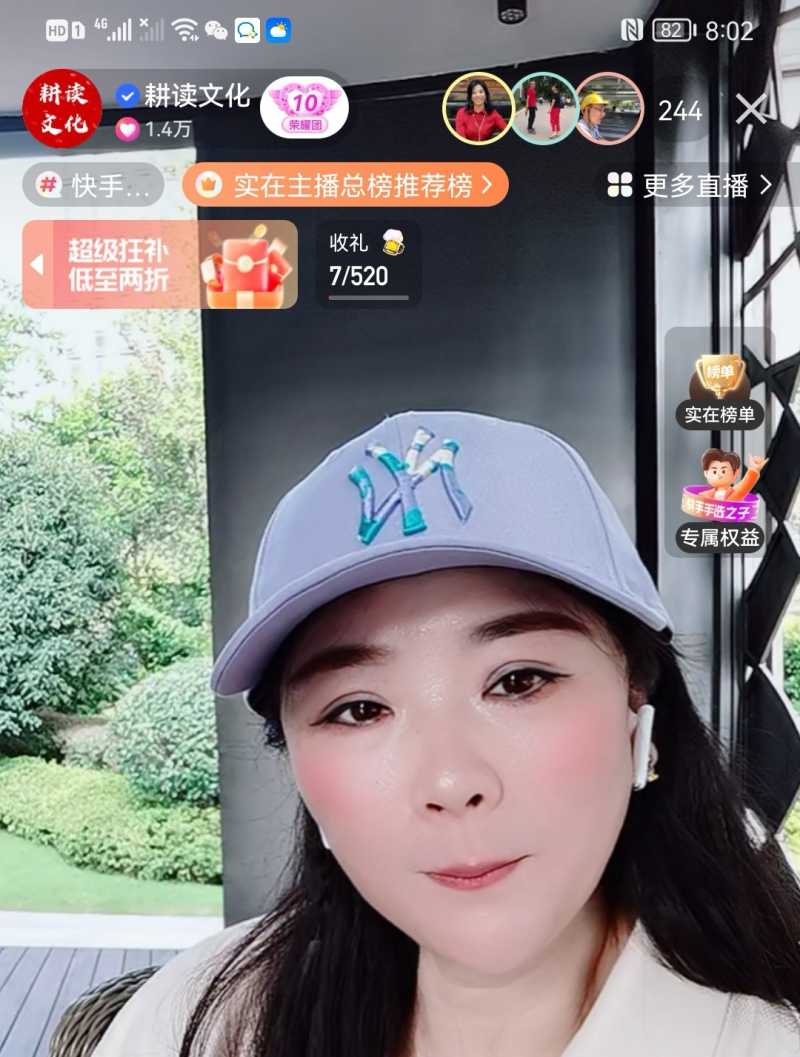Viewport: 800px width, 1057px height.
Task: Tap the 244 viewer count
Action: point(682,112)
